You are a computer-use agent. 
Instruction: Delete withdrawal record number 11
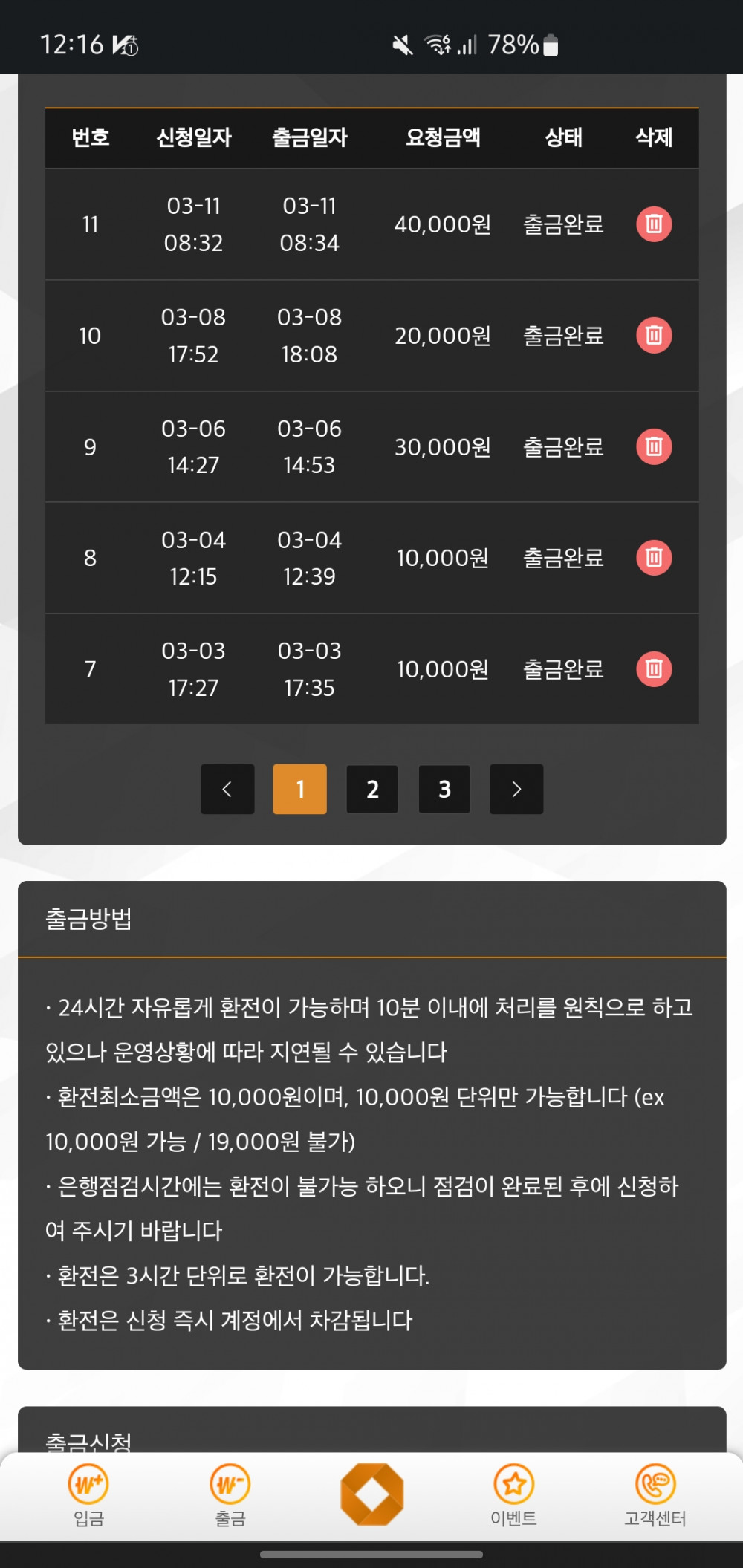(x=654, y=224)
